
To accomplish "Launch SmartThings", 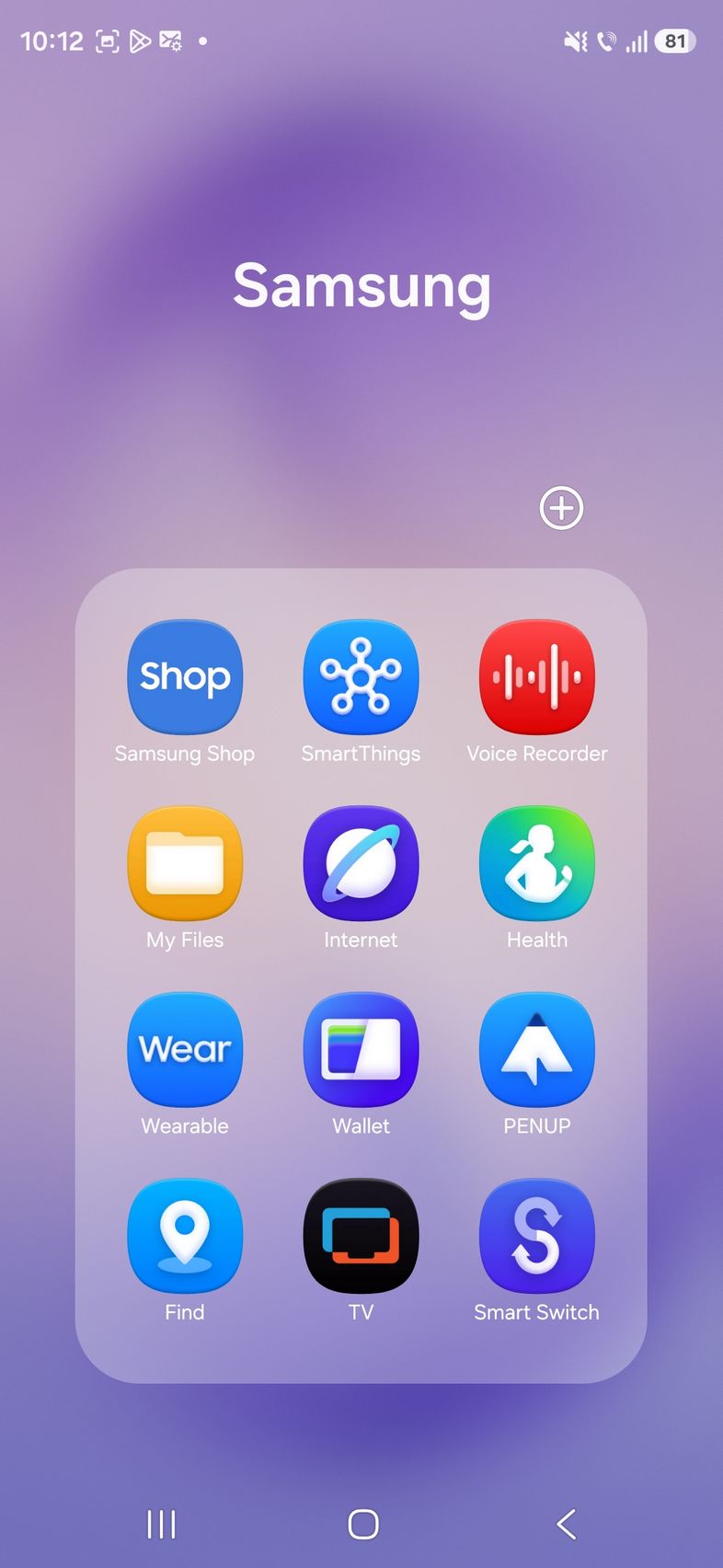I will click(361, 677).
